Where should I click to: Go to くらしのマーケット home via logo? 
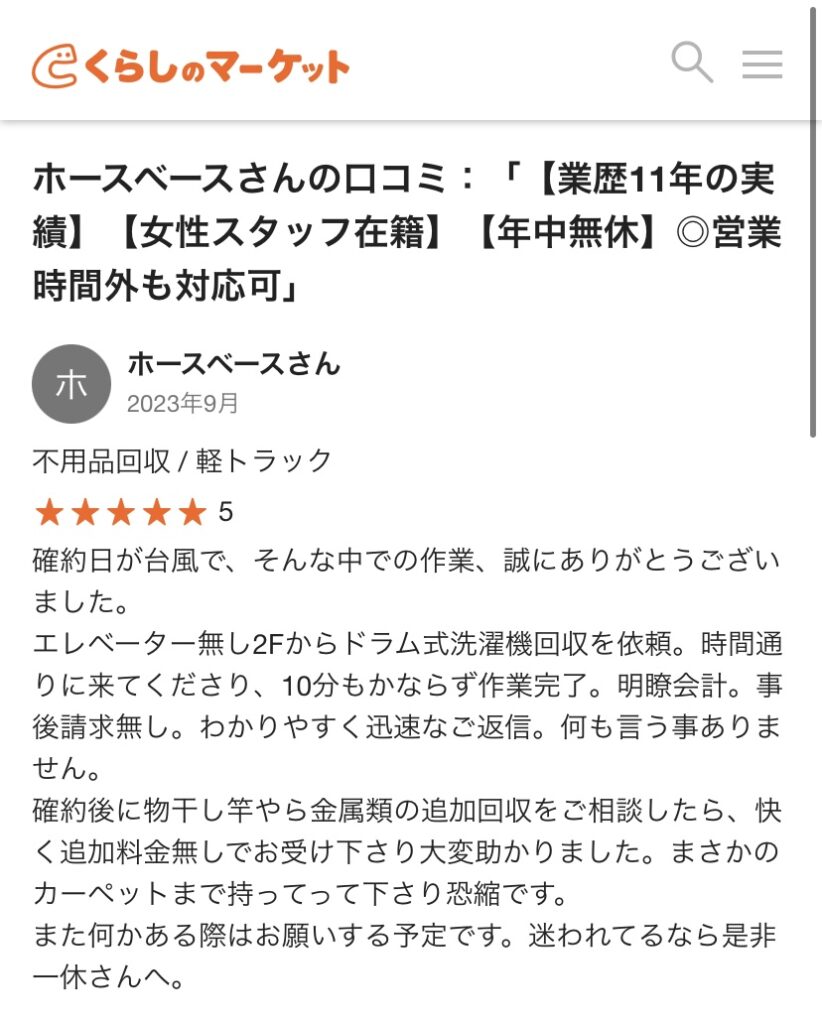point(191,66)
